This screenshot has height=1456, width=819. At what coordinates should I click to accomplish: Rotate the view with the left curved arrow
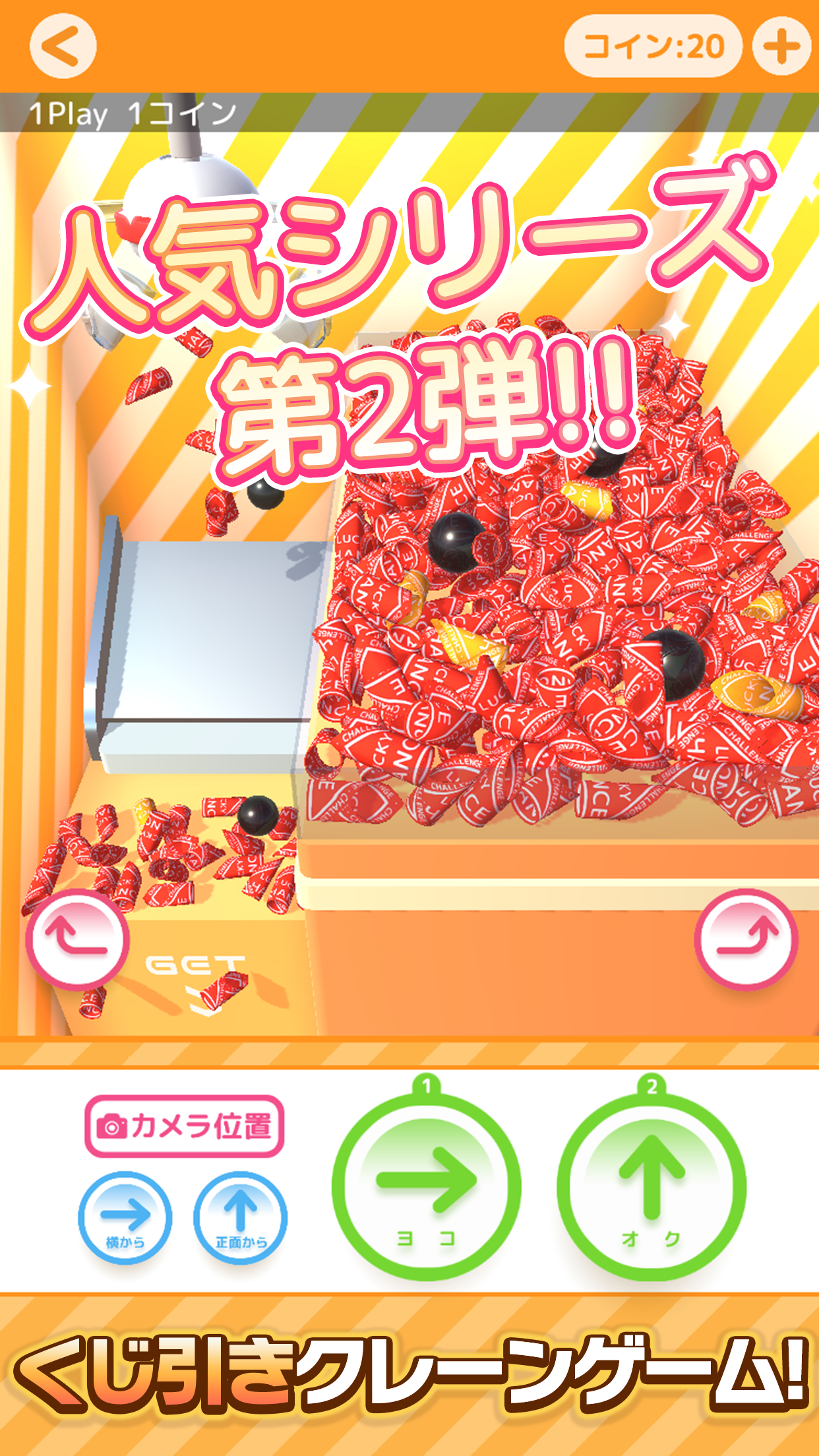[x=77, y=938]
